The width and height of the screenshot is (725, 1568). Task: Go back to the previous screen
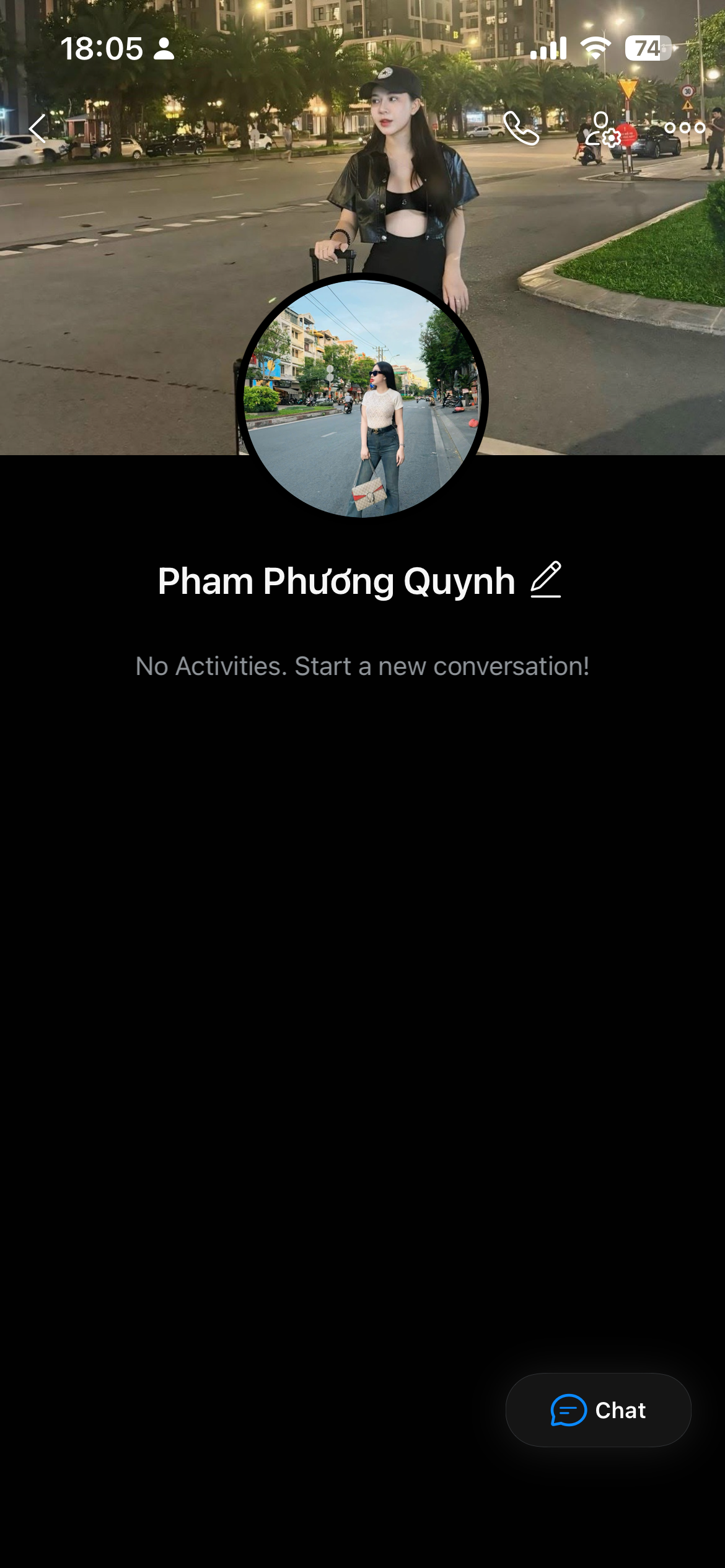[38, 129]
